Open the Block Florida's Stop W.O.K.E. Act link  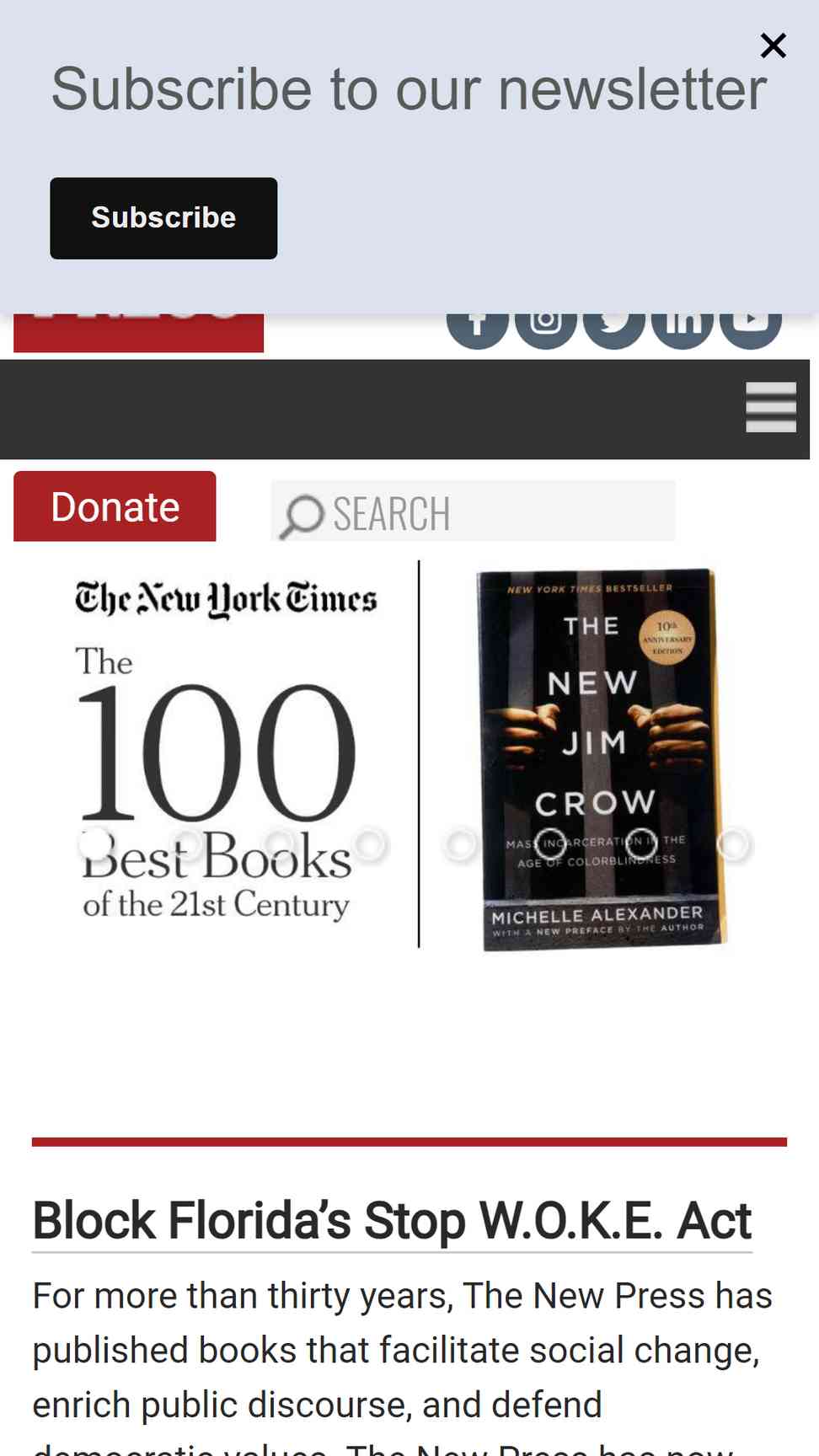click(x=392, y=1220)
